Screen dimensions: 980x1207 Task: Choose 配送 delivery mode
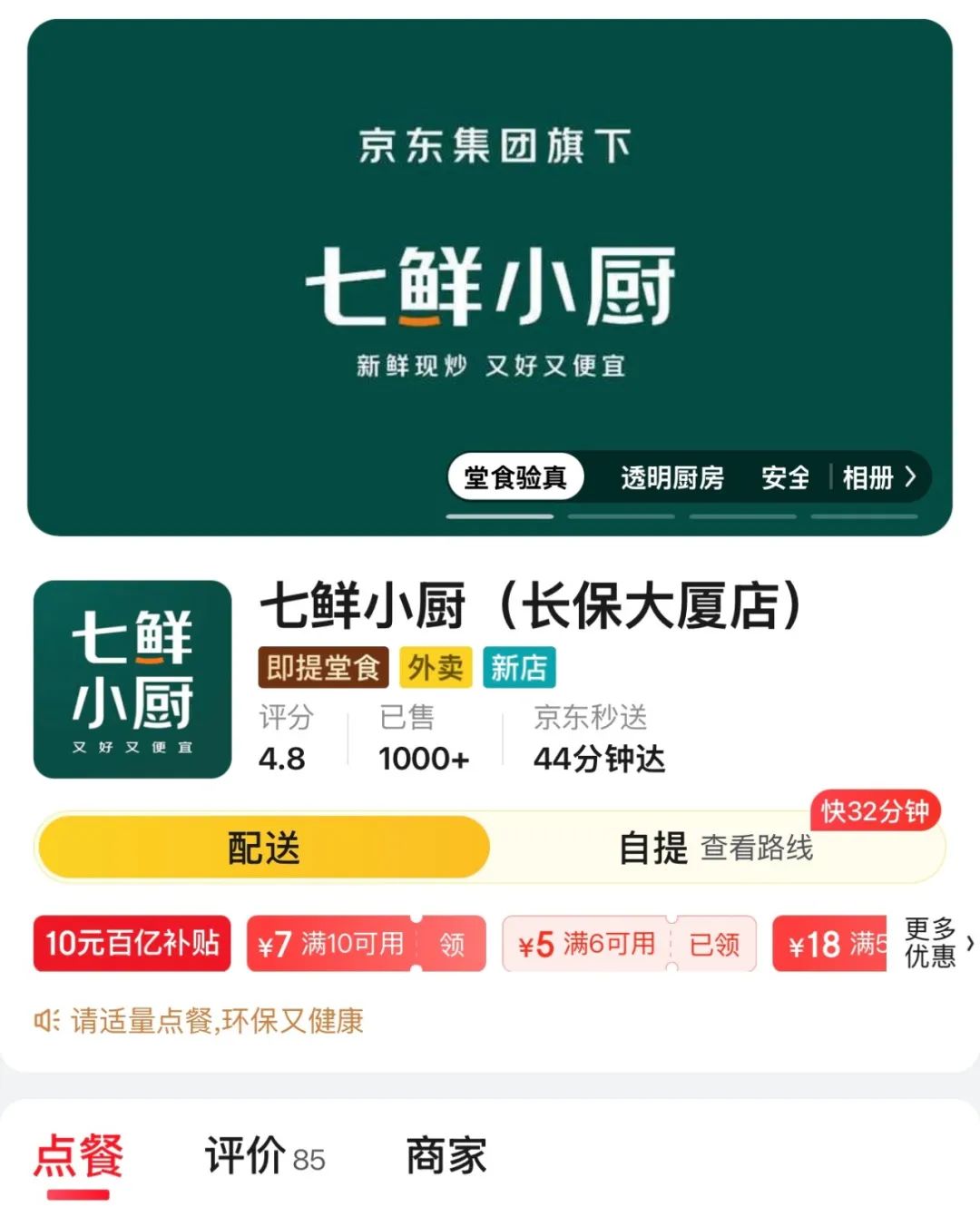263,848
